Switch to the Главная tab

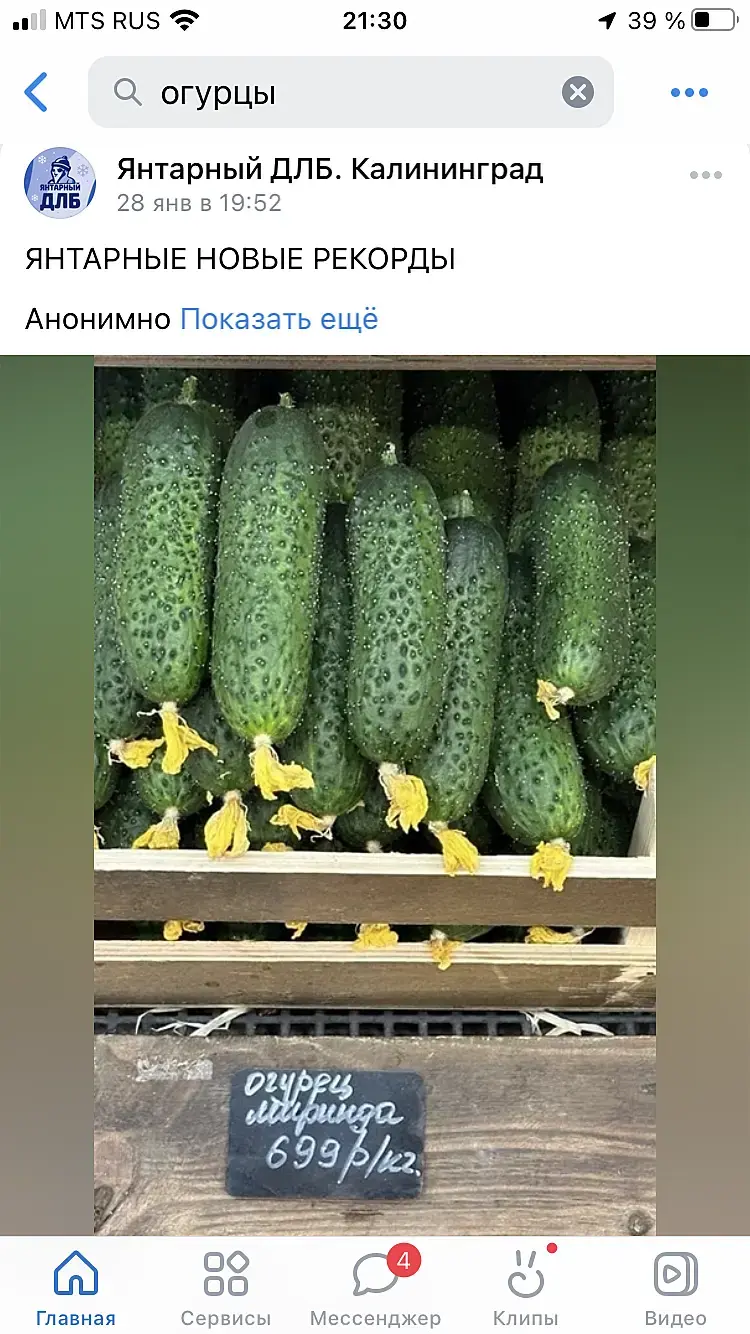pyautogui.click(x=76, y=1289)
